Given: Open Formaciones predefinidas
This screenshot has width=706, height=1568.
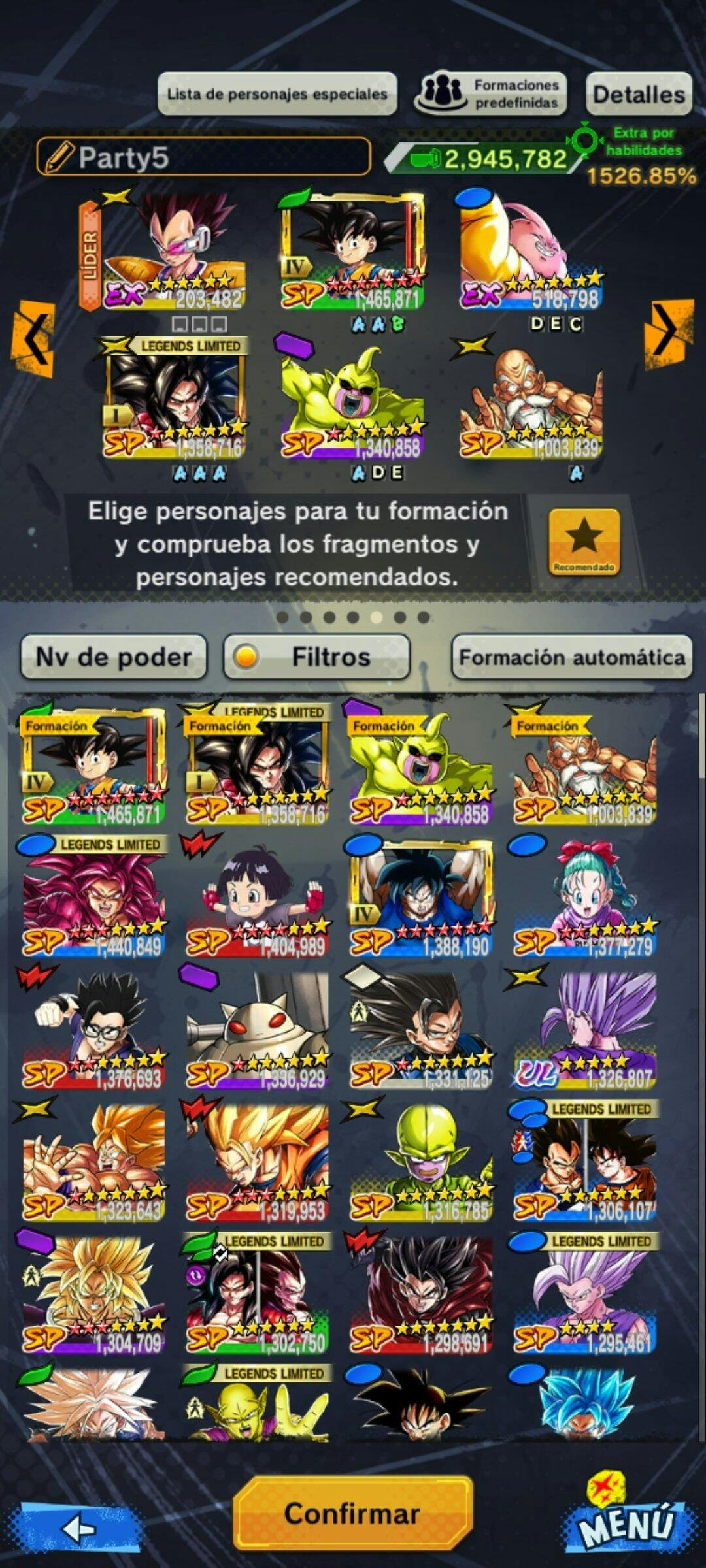Looking at the screenshot, I should tap(490, 94).
